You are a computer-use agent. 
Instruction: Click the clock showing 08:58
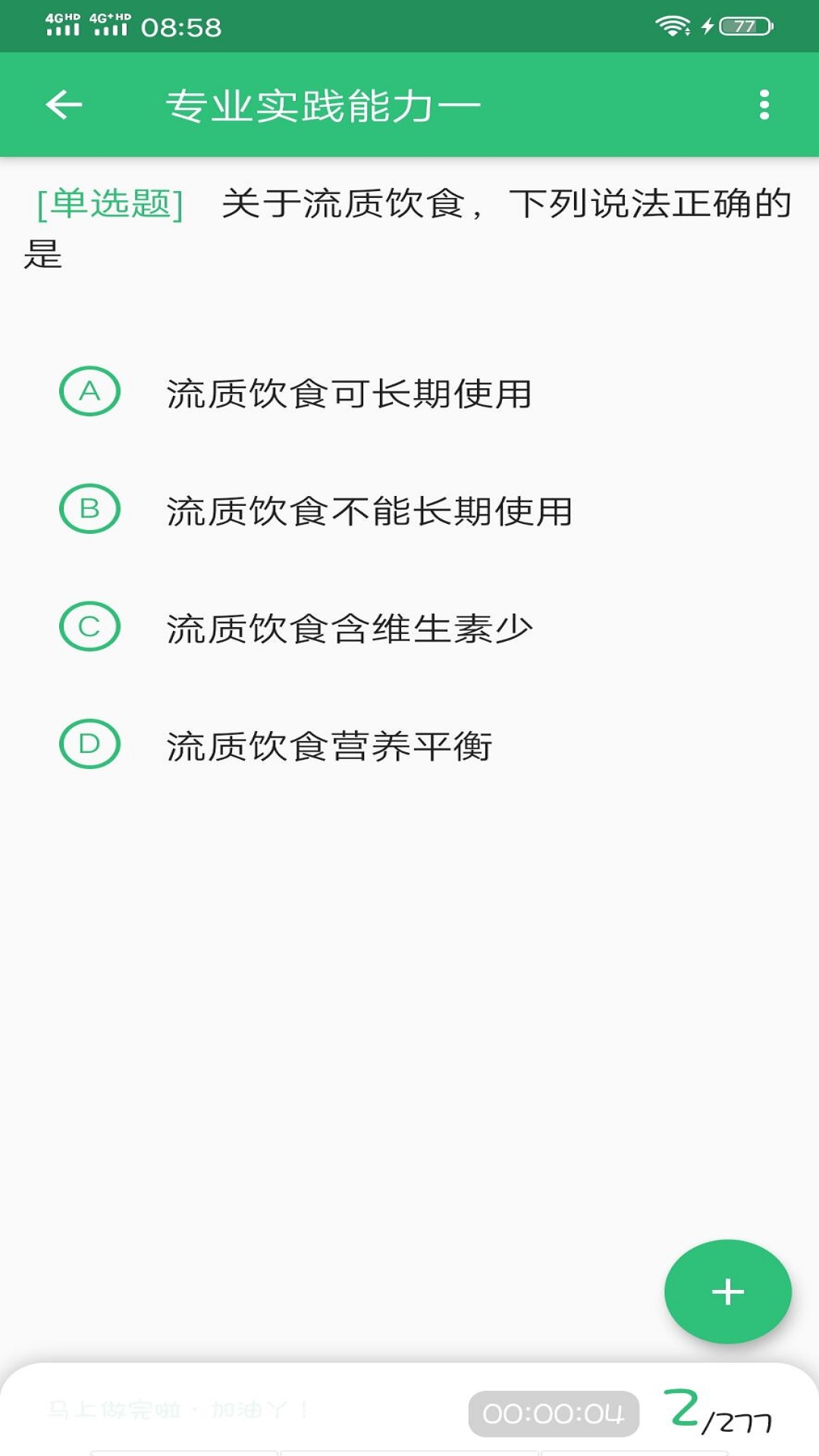(180, 25)
